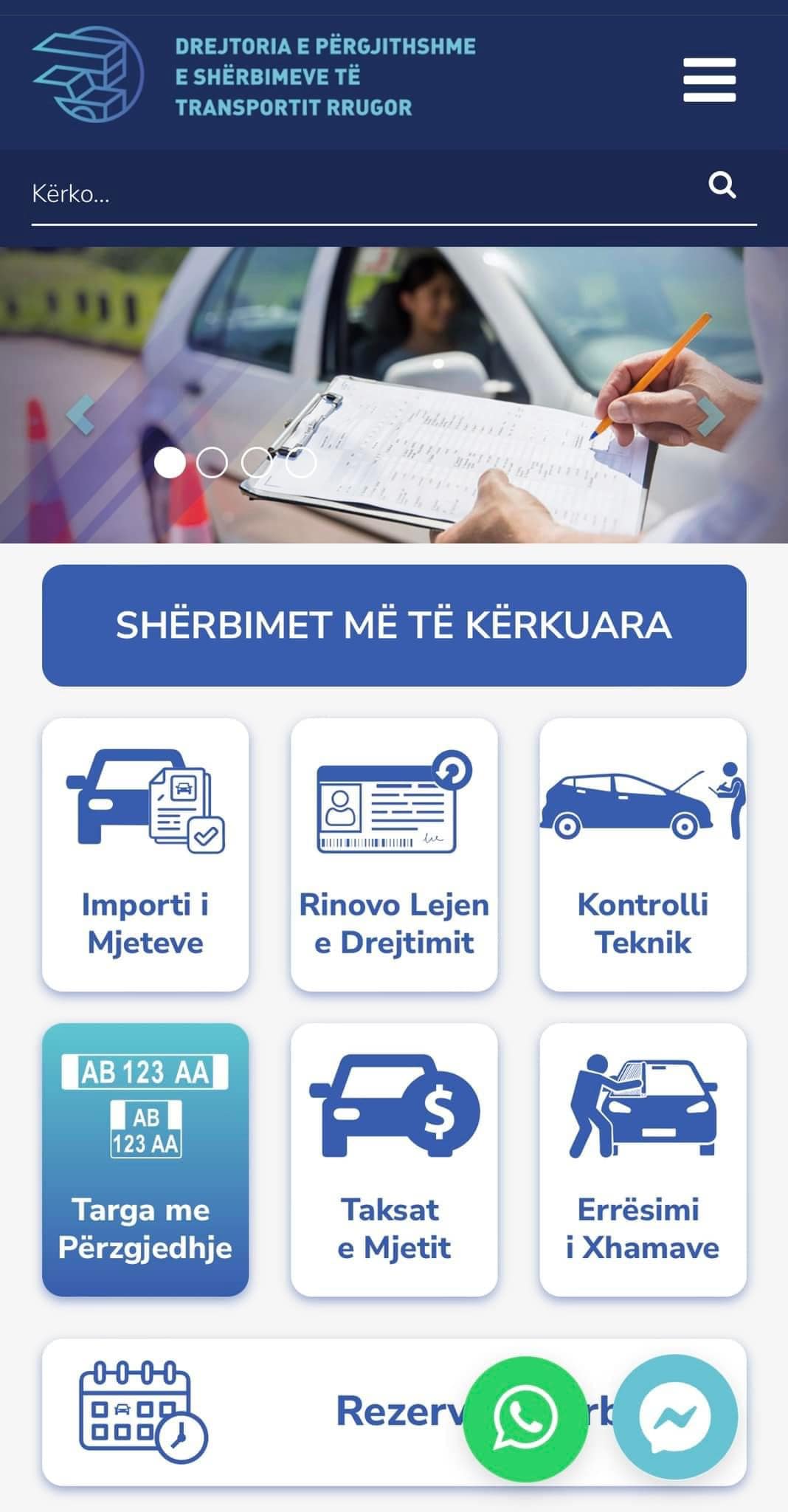Open the reservation calendar card

[258, 1412]
